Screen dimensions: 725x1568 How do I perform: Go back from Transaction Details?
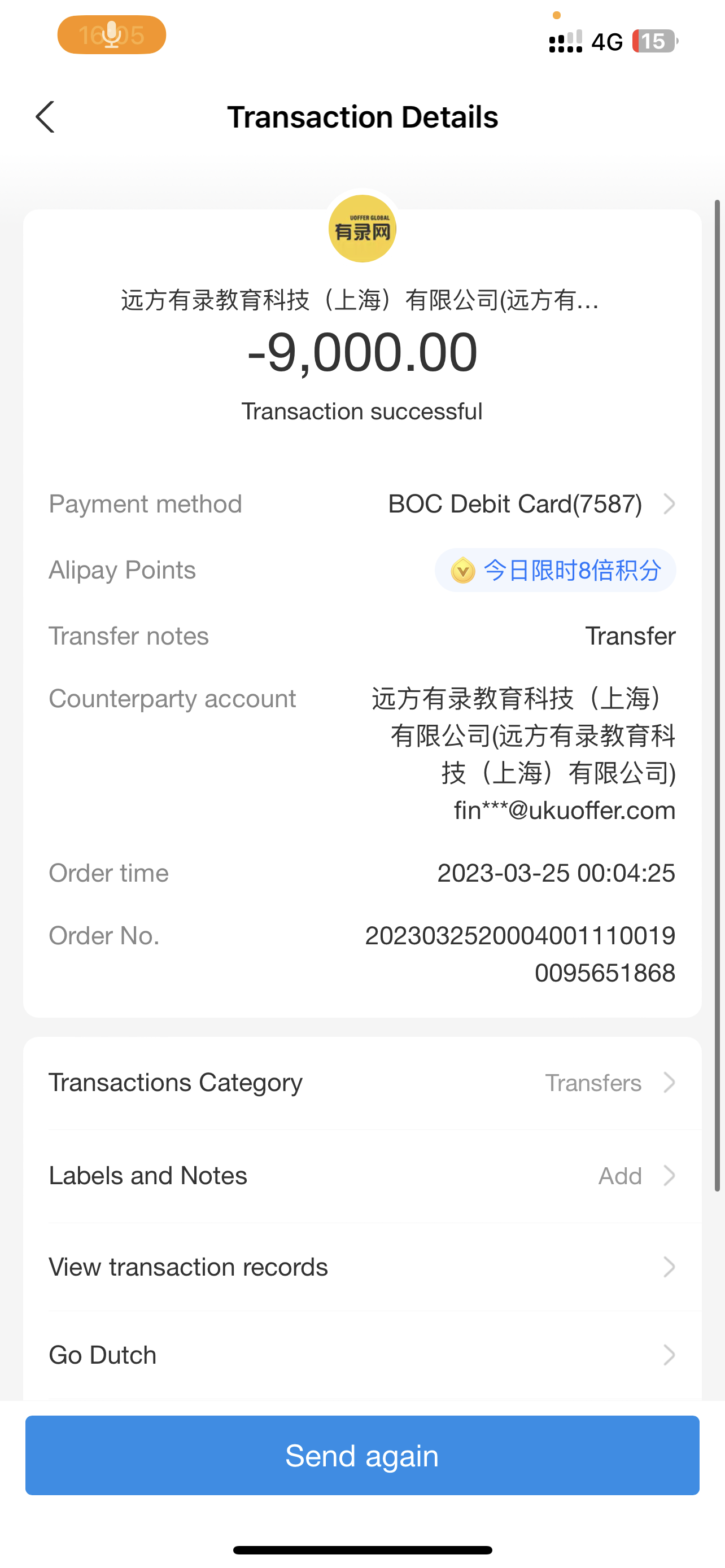point(46,117)
